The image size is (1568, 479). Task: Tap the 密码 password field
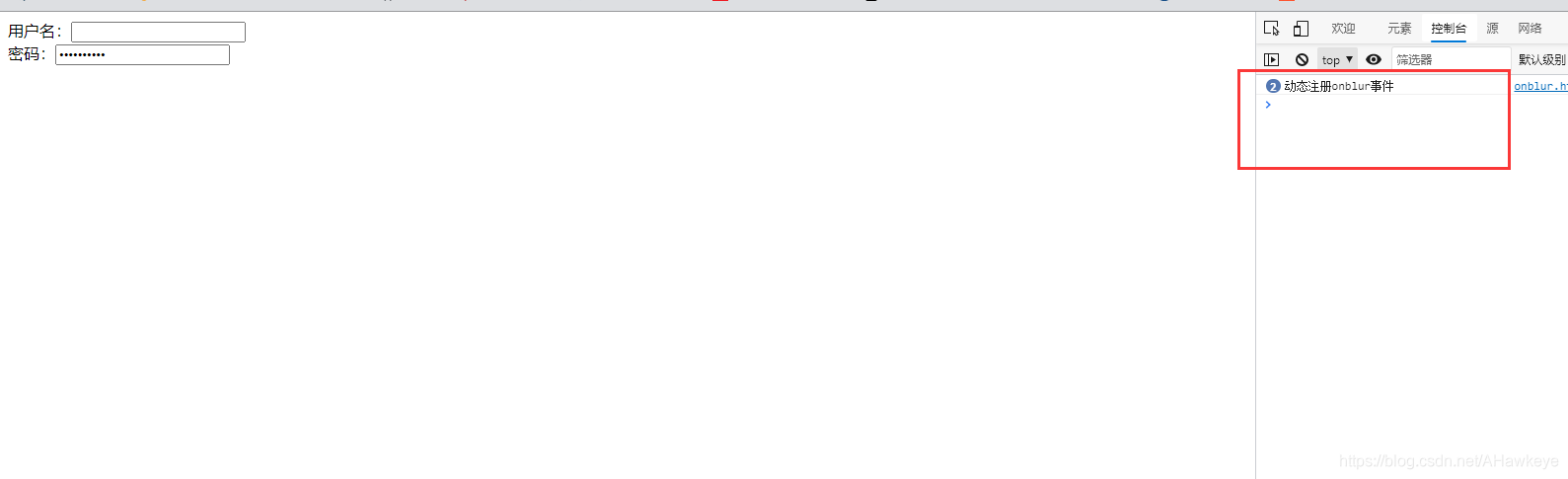point(142,55)
